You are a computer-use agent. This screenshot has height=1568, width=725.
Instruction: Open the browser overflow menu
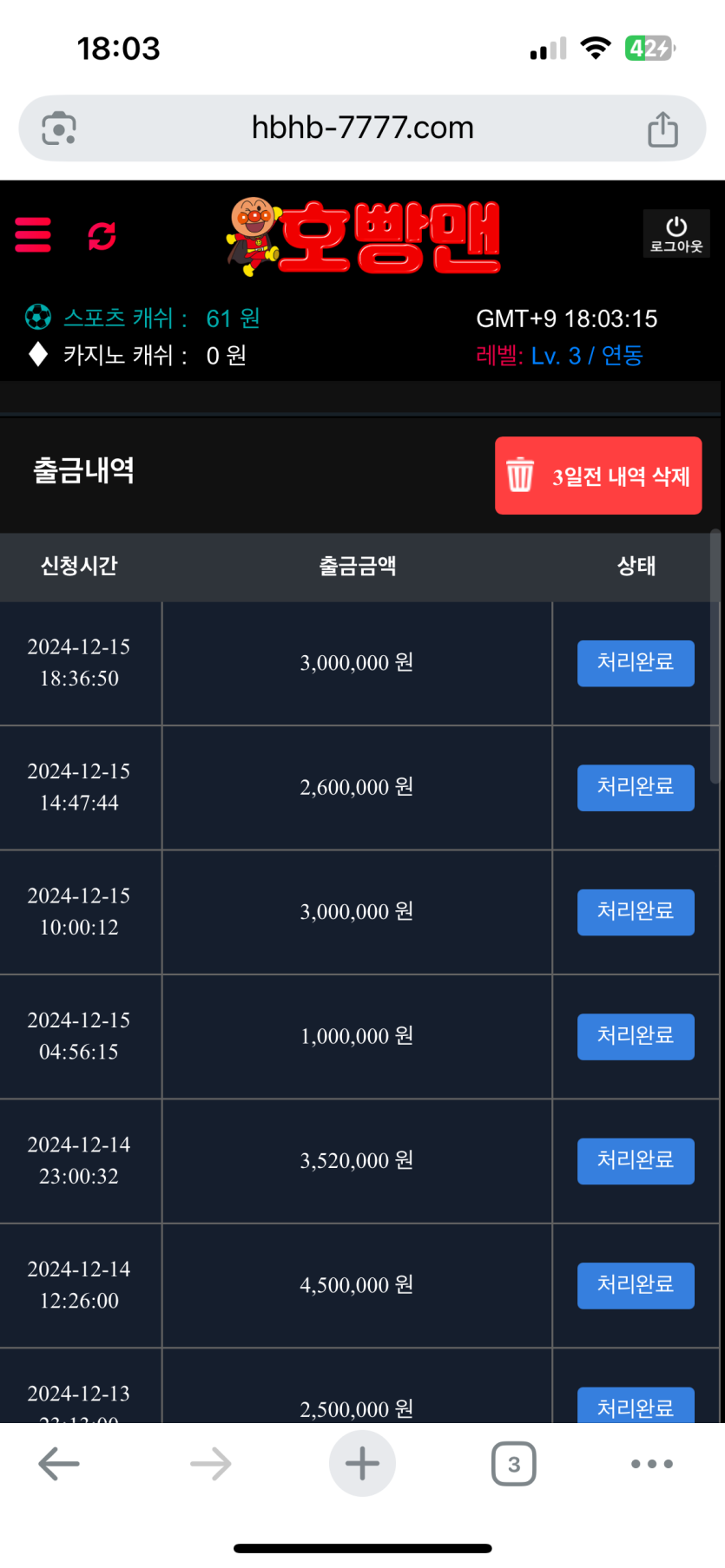coord(651,1464)
